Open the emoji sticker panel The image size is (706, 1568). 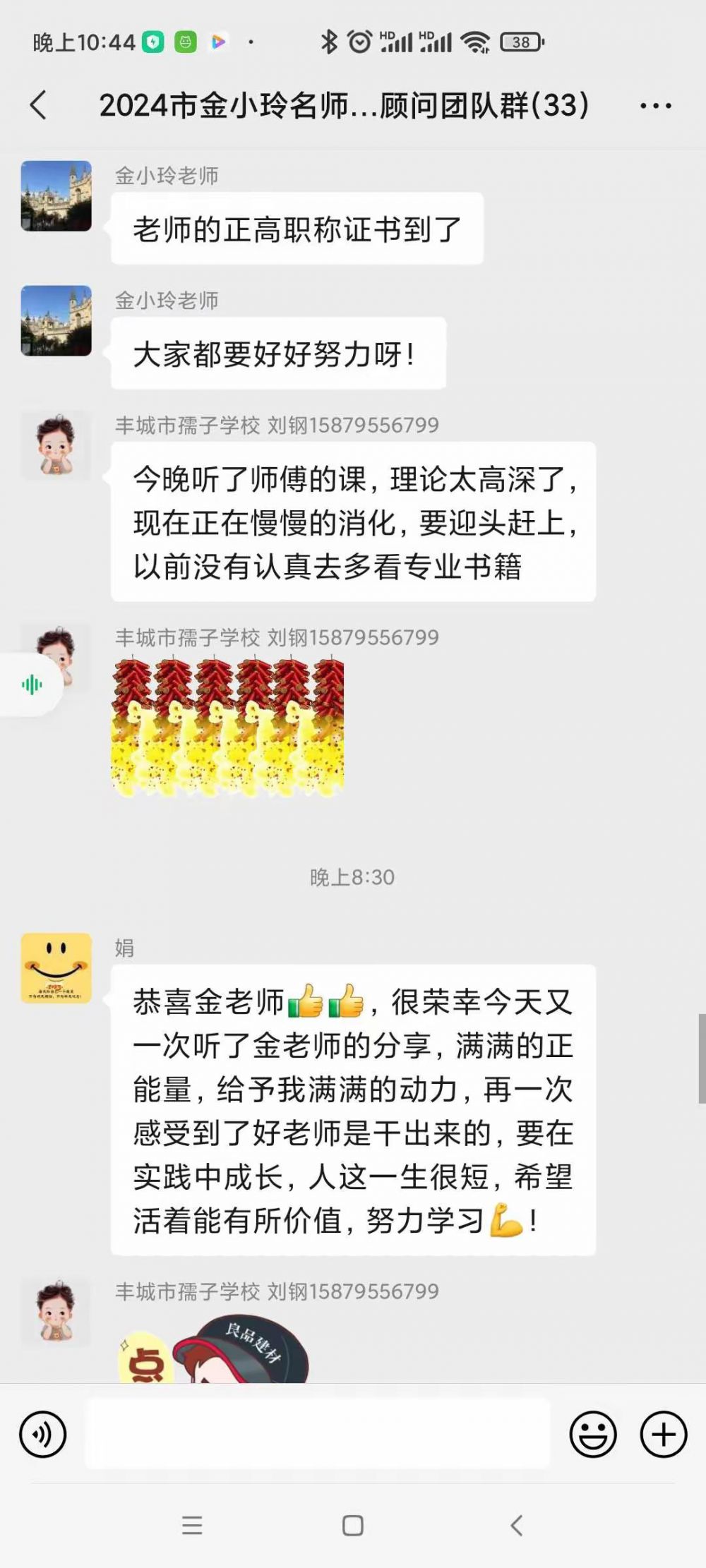click(x=592, y=1434)
